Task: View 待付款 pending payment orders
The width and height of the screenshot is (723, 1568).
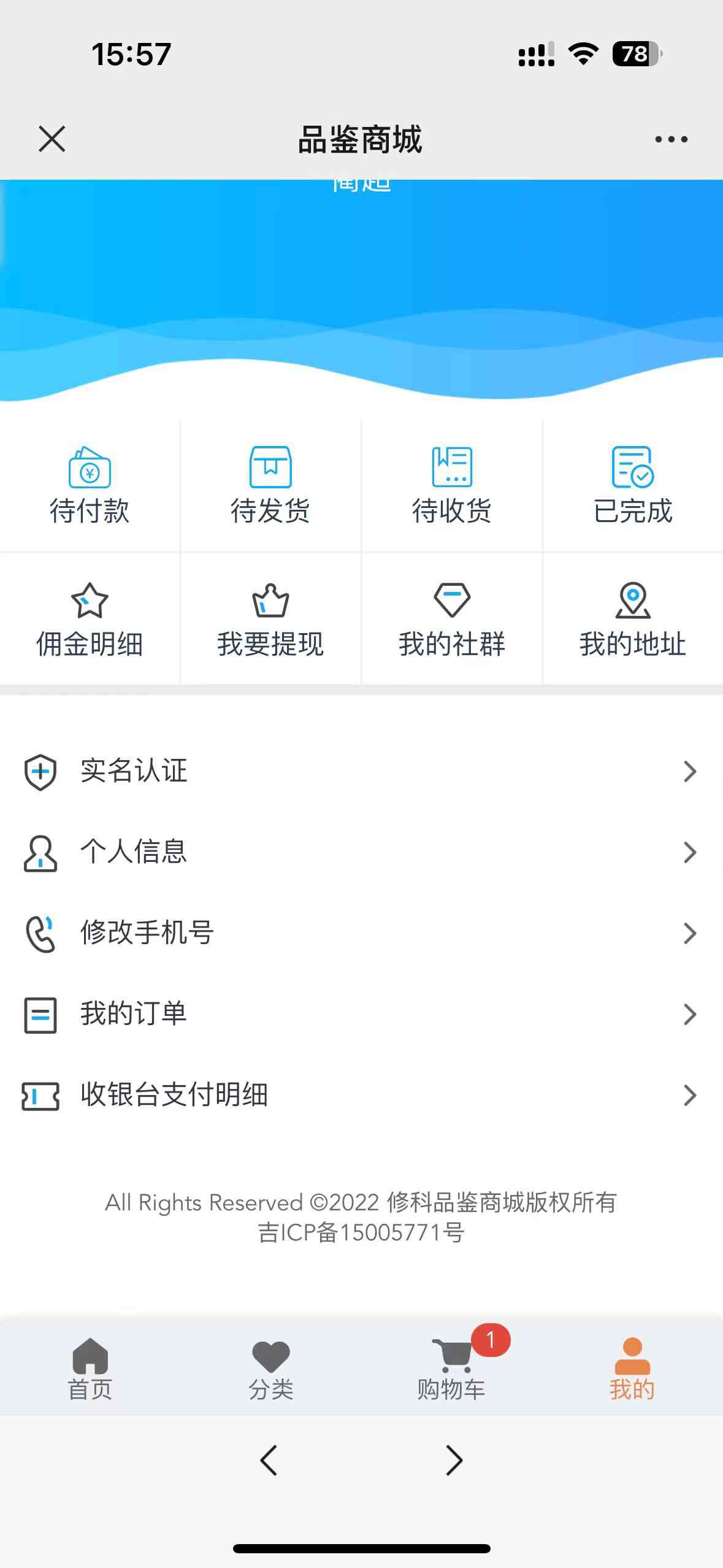Action: pyautogui.click(x=90, y=486)
